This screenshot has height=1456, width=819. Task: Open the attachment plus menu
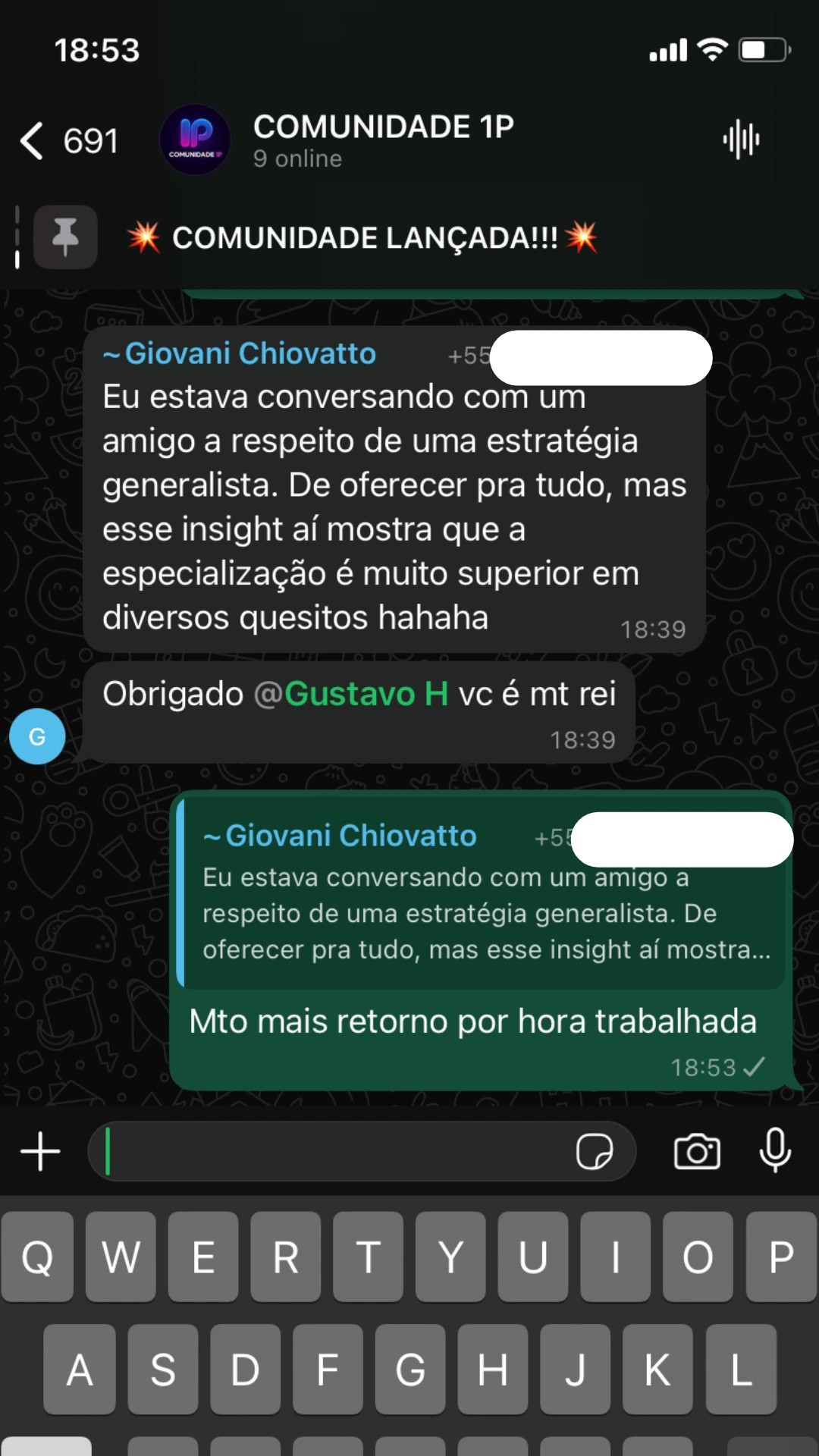click(40, 1151)
